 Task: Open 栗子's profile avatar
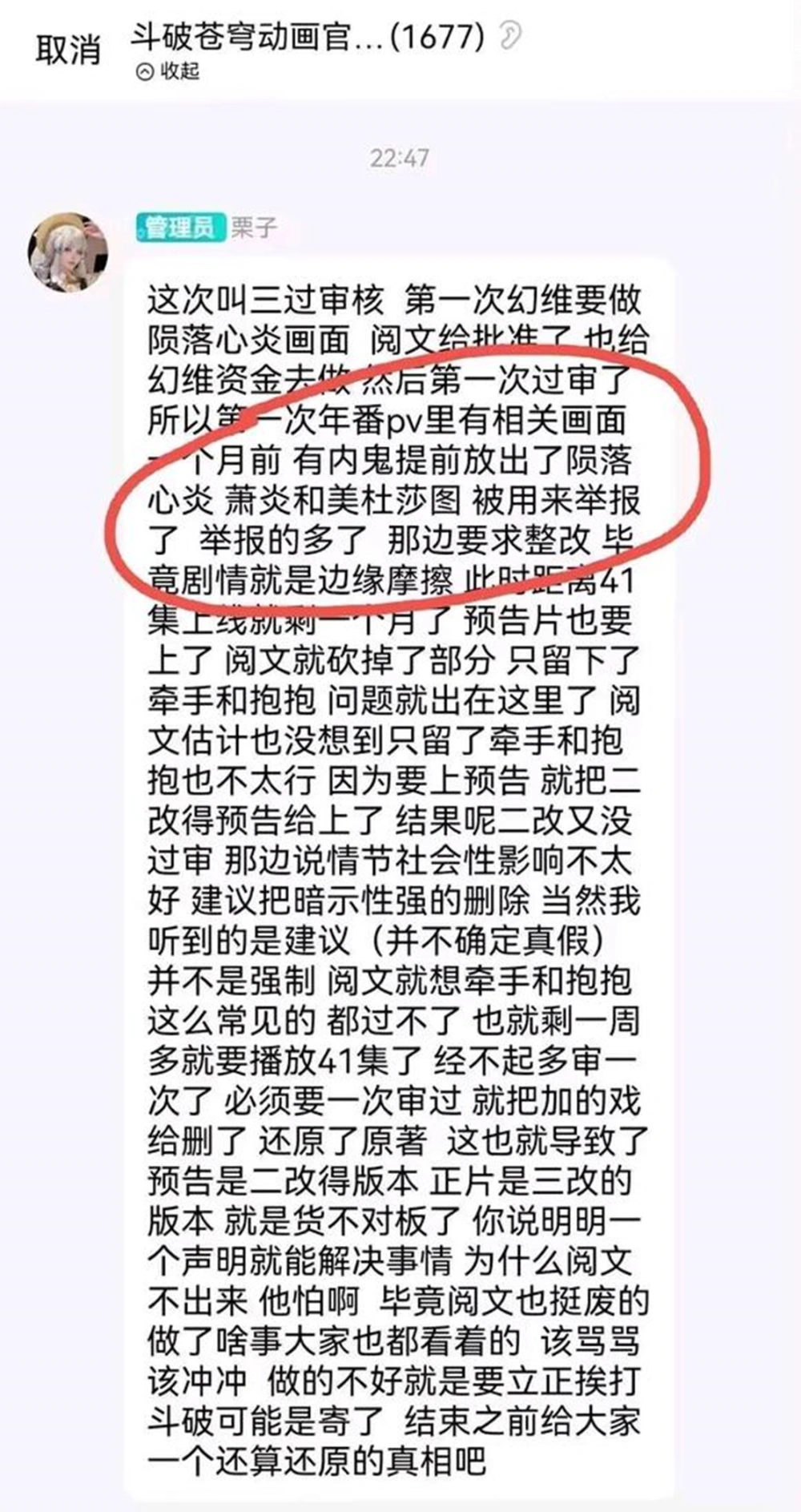pyautogui.click(x=68, y=252)
